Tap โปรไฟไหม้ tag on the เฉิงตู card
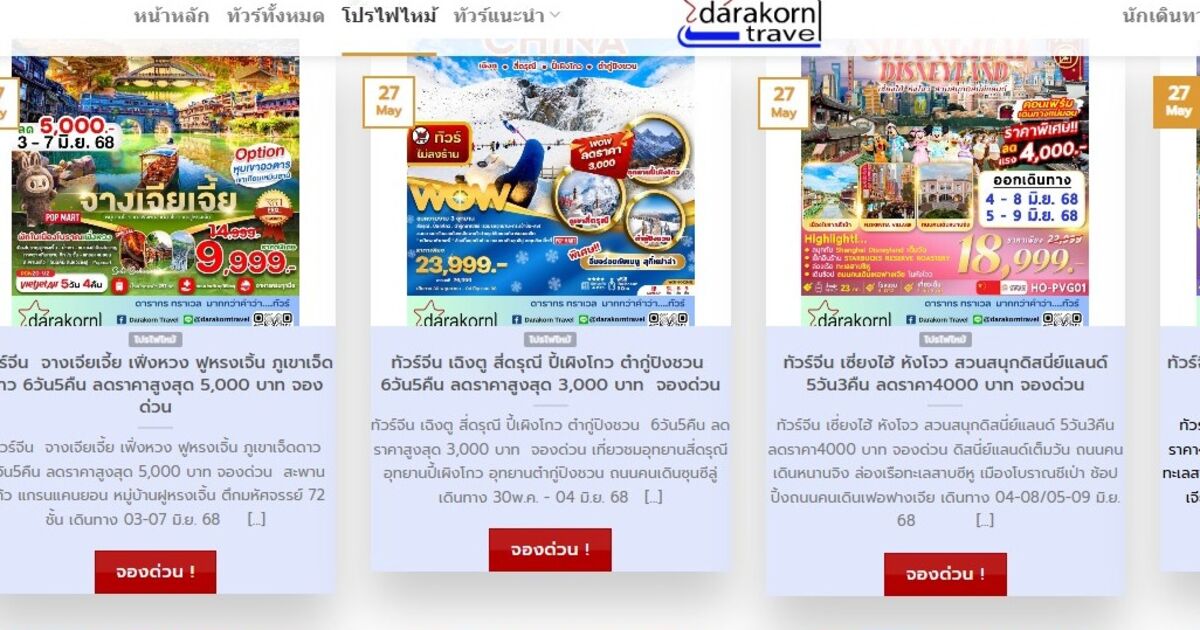1200x630 pixels. [x=550, y=340]
